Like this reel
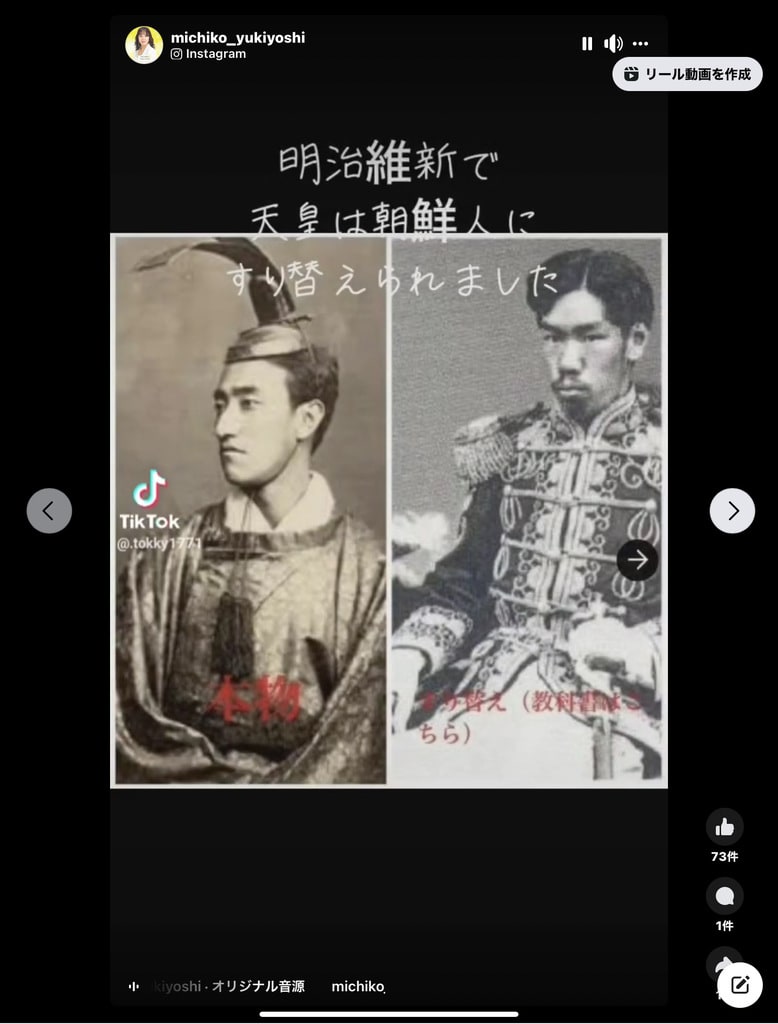 [725, 827]
